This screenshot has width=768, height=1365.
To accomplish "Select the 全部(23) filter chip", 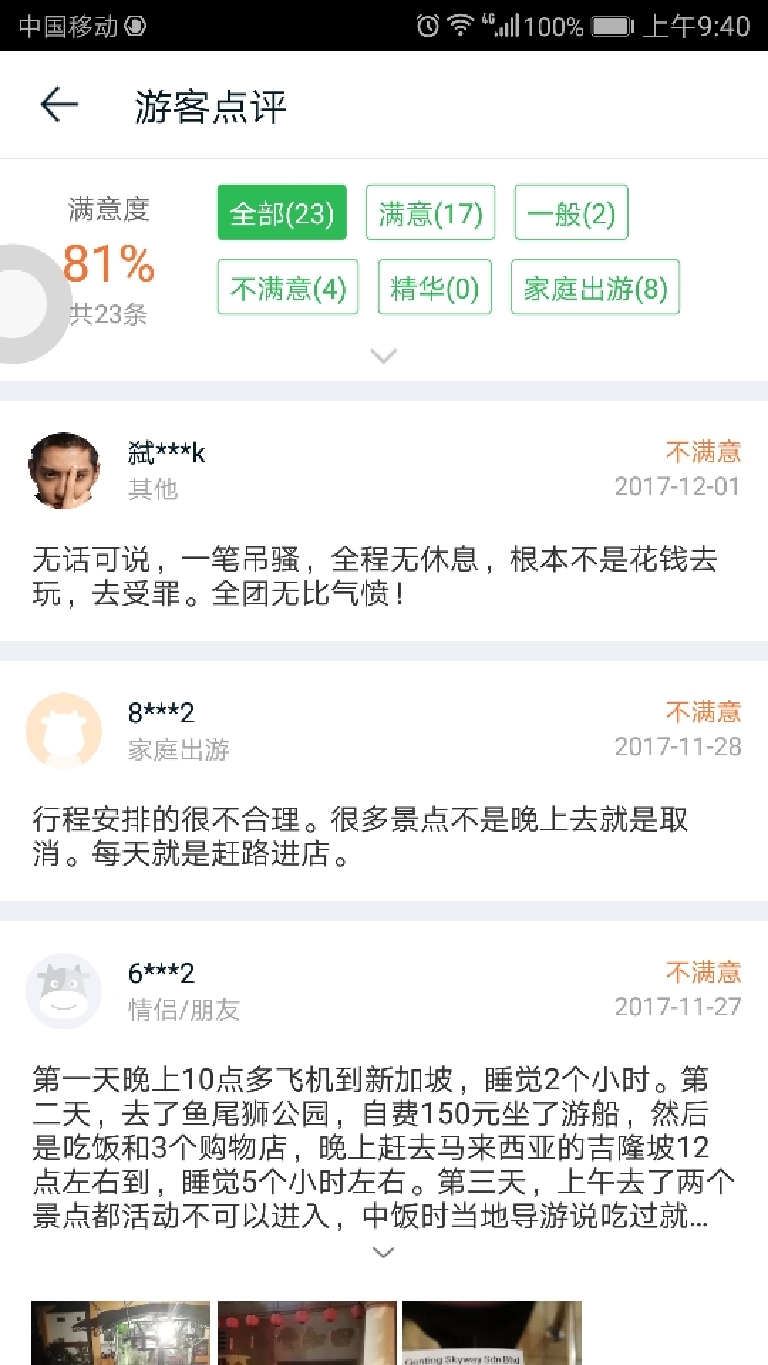I will pos(282,213).
